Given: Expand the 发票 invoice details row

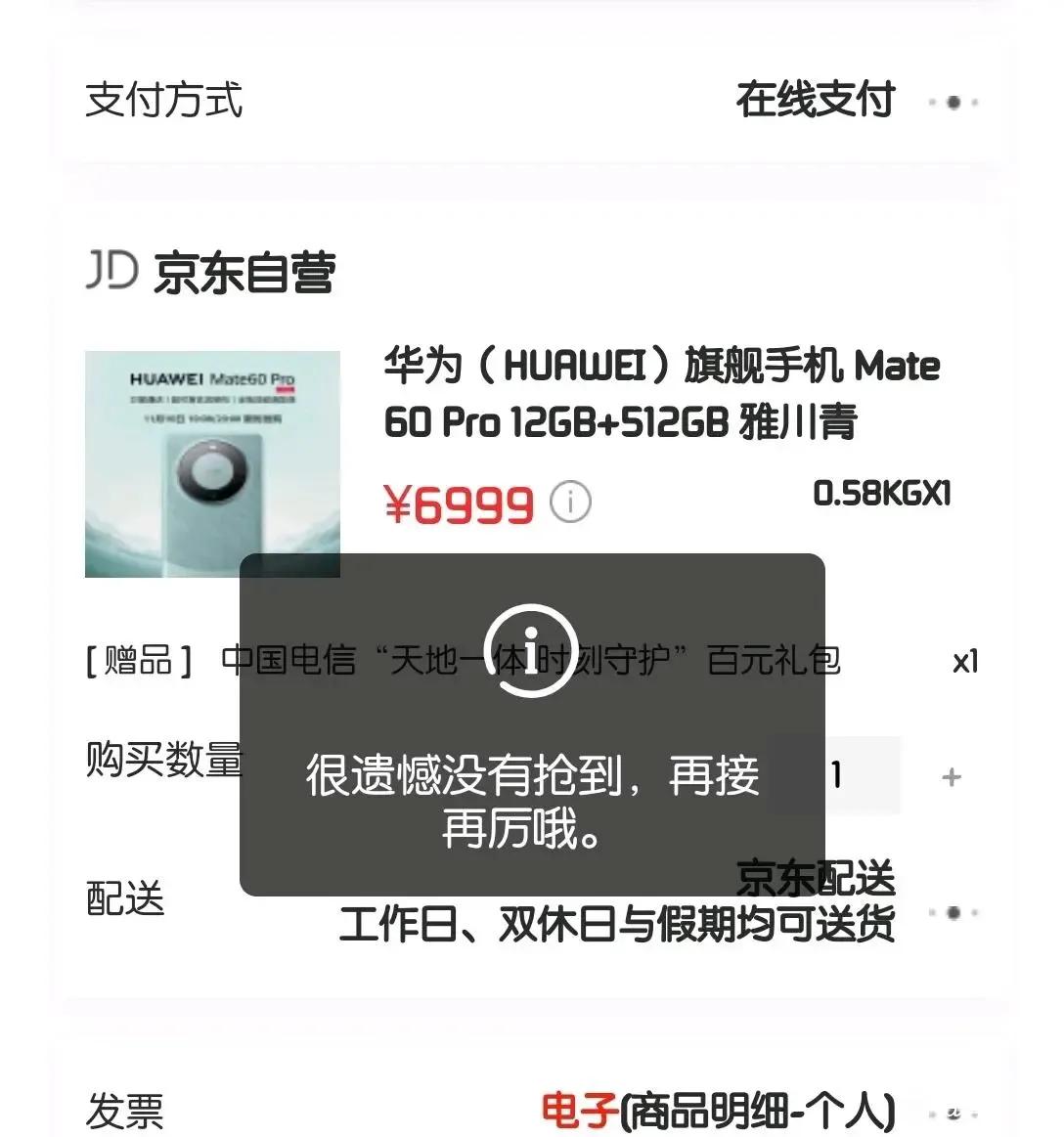Looking at the screenshot, I should tap(127, 1110).
